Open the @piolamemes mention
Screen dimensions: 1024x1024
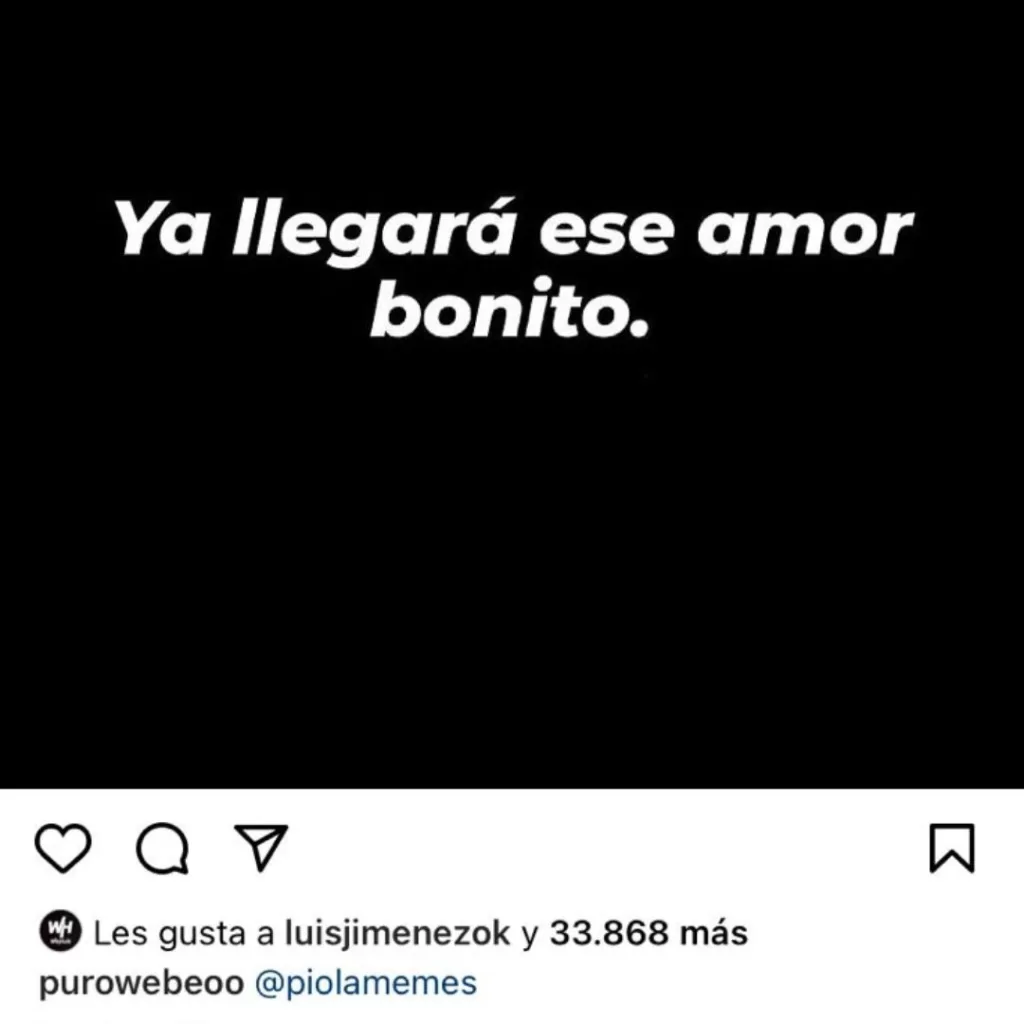[x=366, y=983]
